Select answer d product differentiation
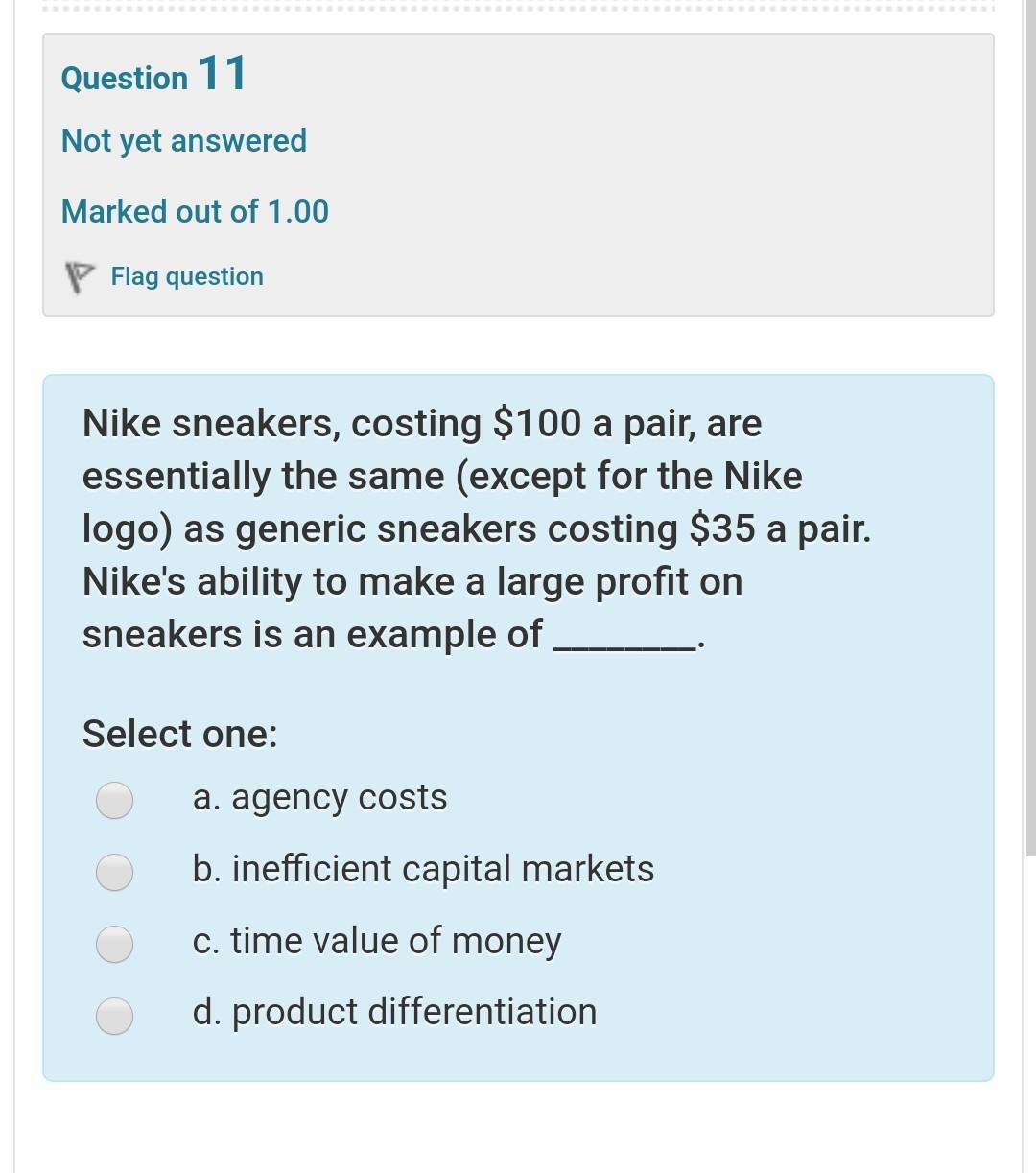The image size is (1036, 1173). coord(114,1014)
